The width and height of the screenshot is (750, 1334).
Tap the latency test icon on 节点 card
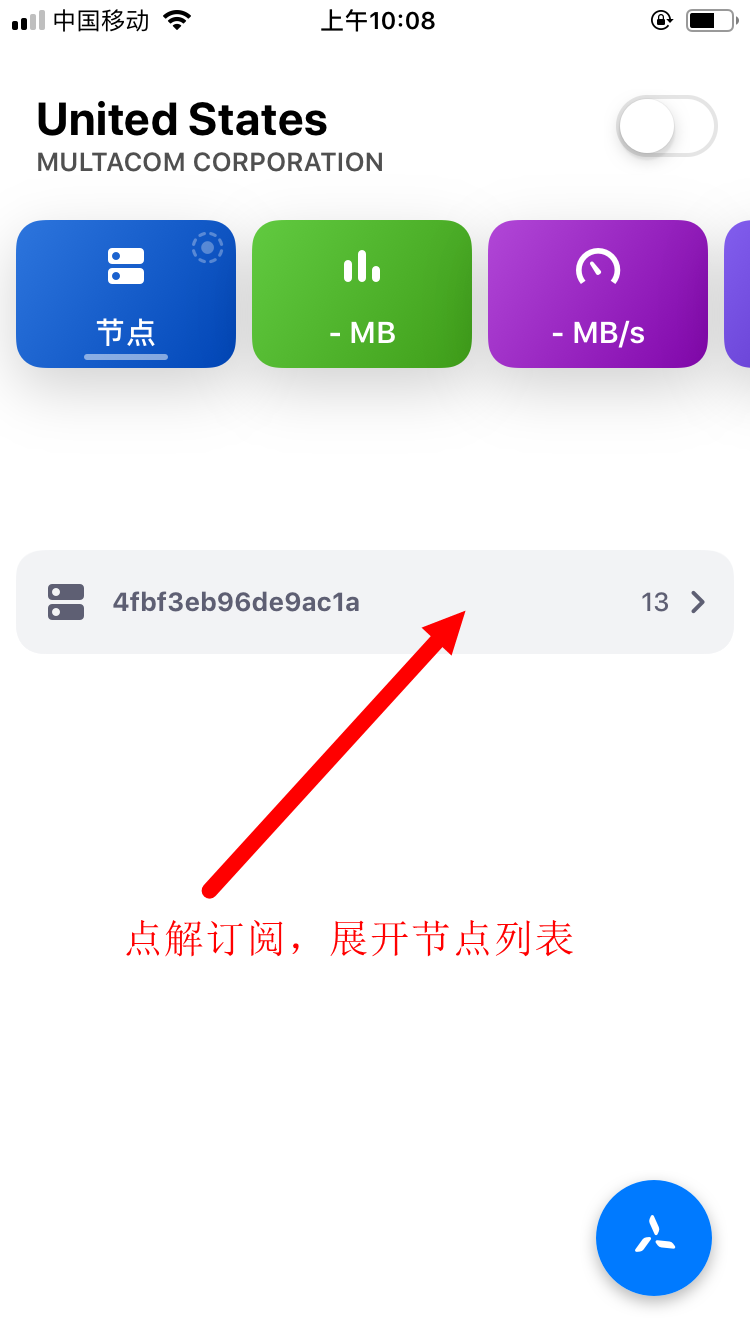[207, 248]
